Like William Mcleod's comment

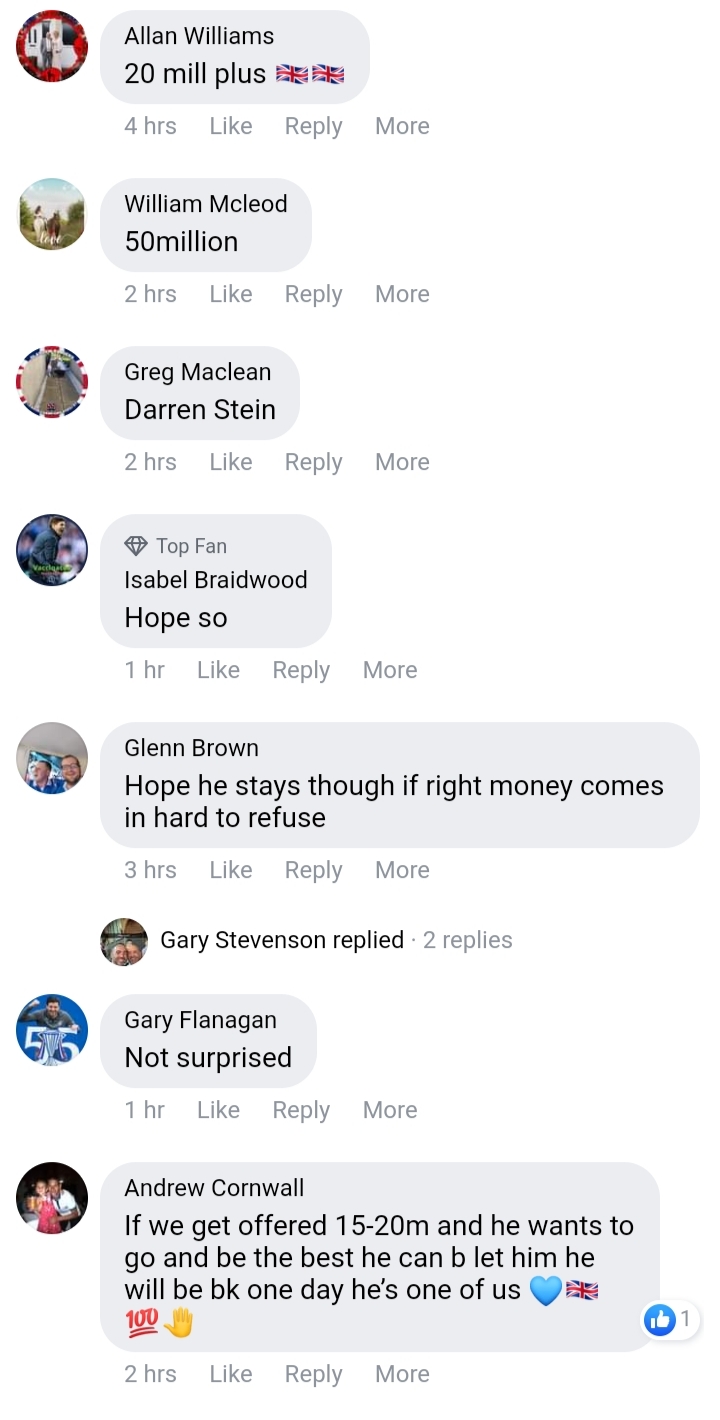[230, 294]
